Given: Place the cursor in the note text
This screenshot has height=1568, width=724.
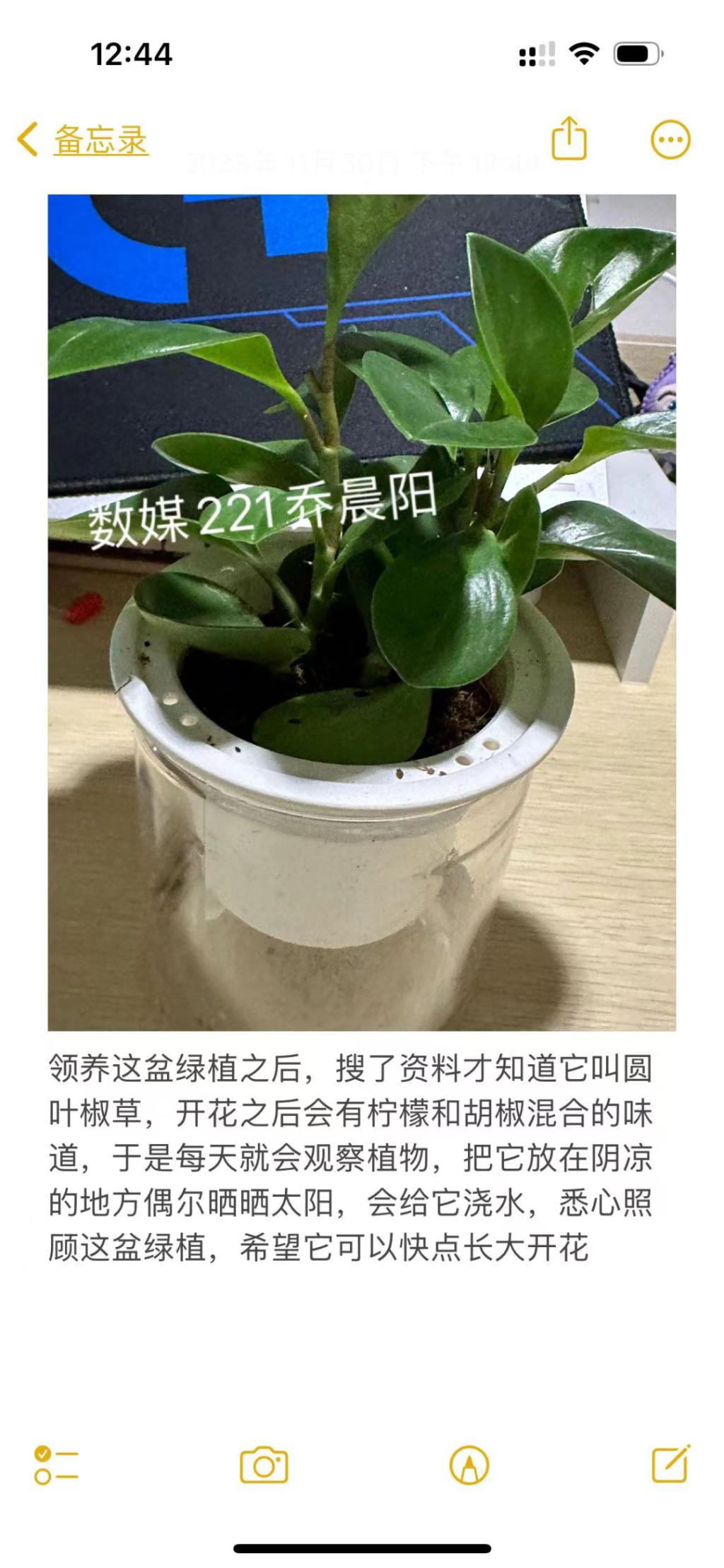Looking at the screenshot, I should click(x=350, y=1157).
